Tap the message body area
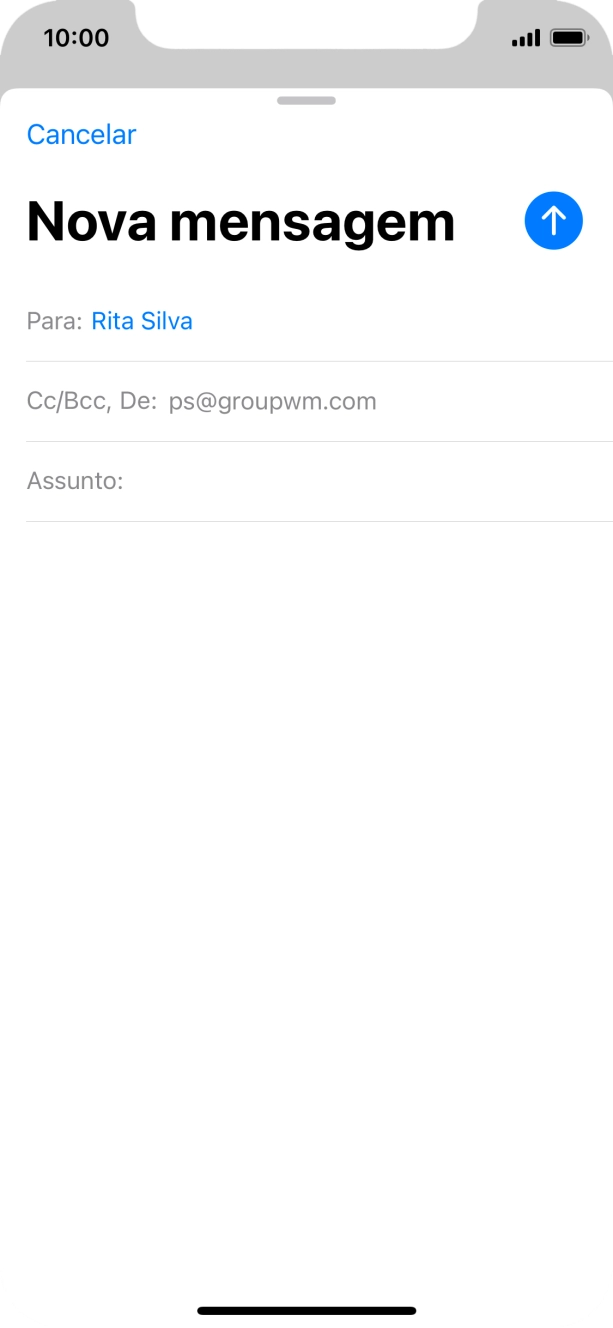 306,900
